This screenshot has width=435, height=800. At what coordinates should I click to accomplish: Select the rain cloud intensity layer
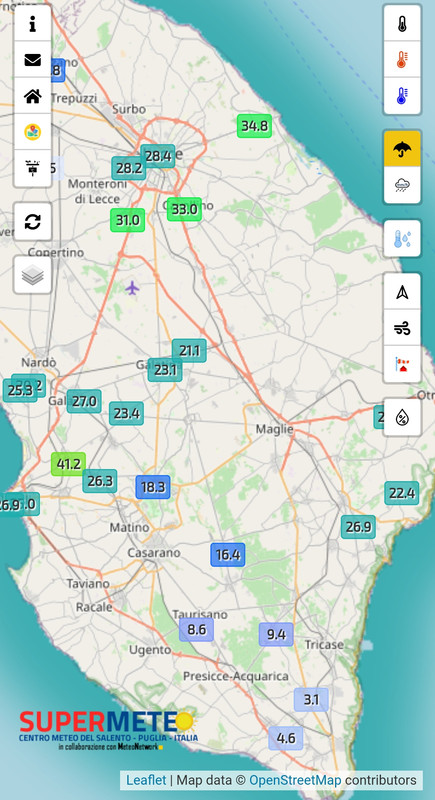click(x=402, y=185)
